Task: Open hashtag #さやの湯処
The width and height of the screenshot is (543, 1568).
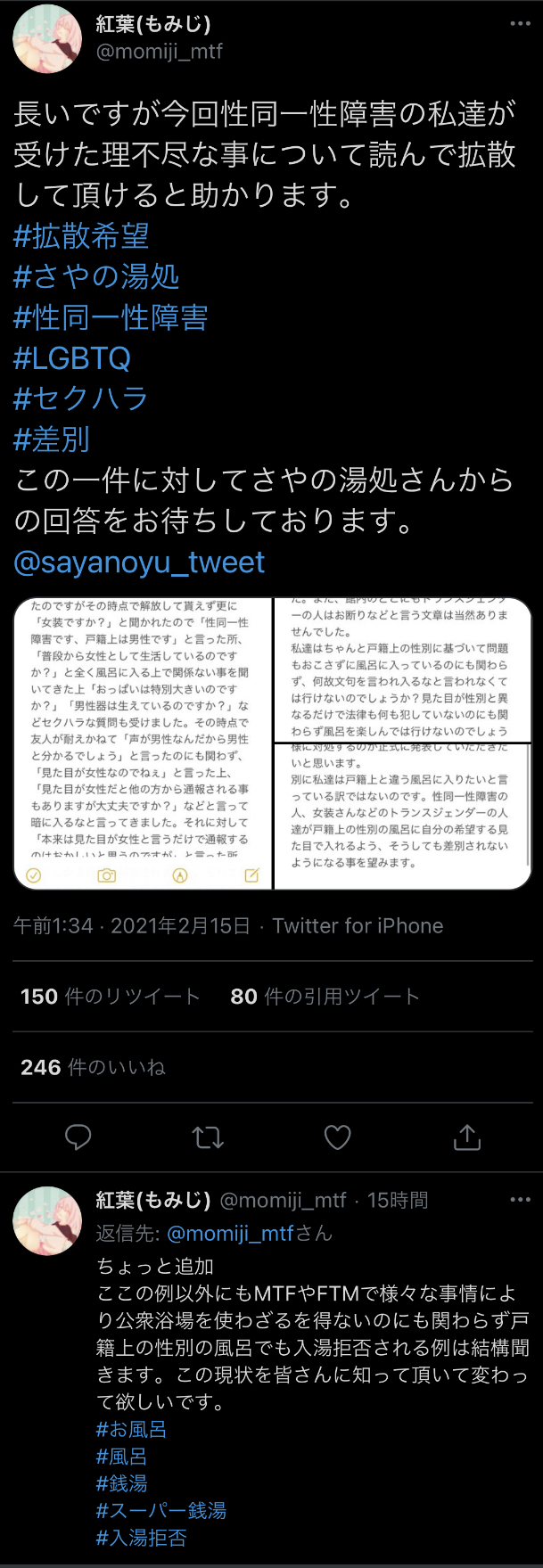Action: point(96,276)
